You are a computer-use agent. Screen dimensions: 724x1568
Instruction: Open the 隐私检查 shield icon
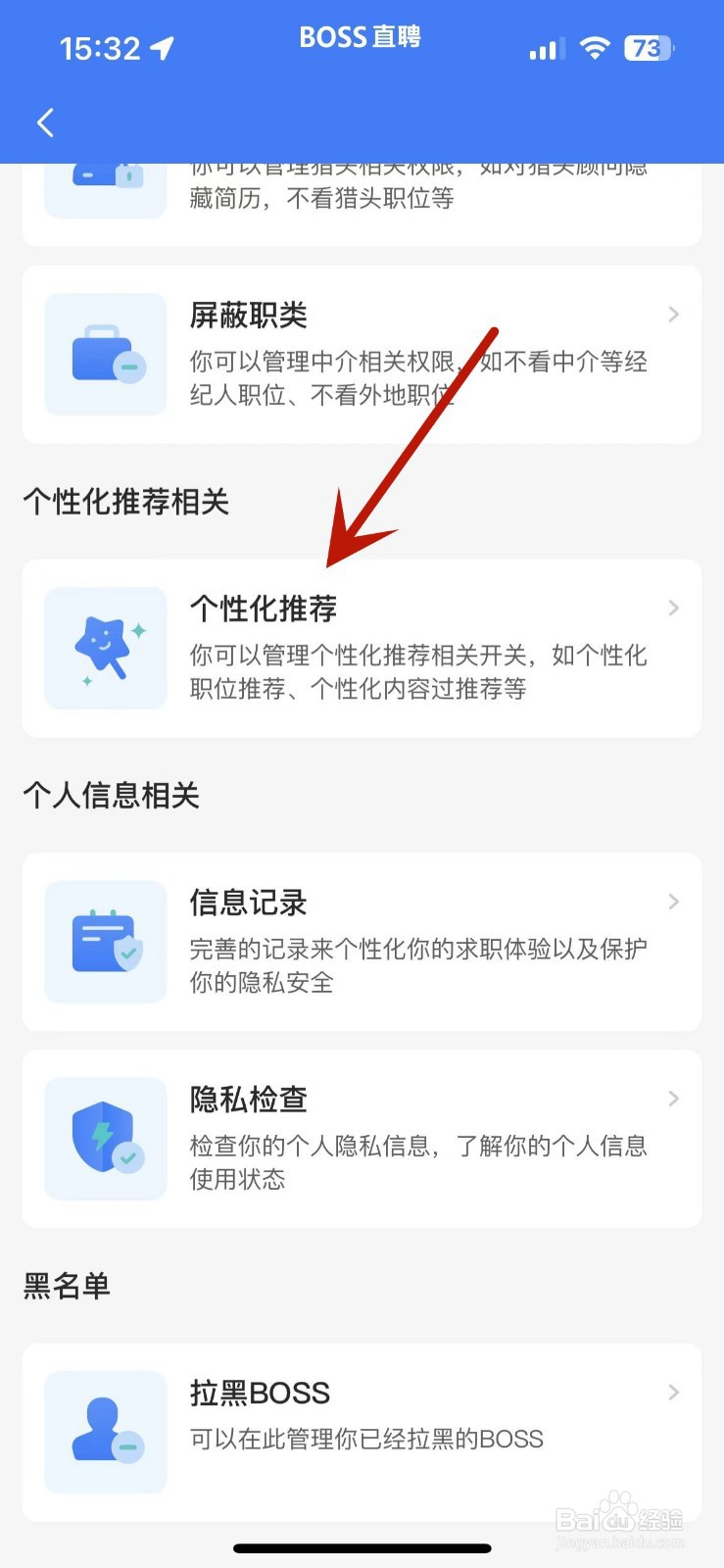105,1137
